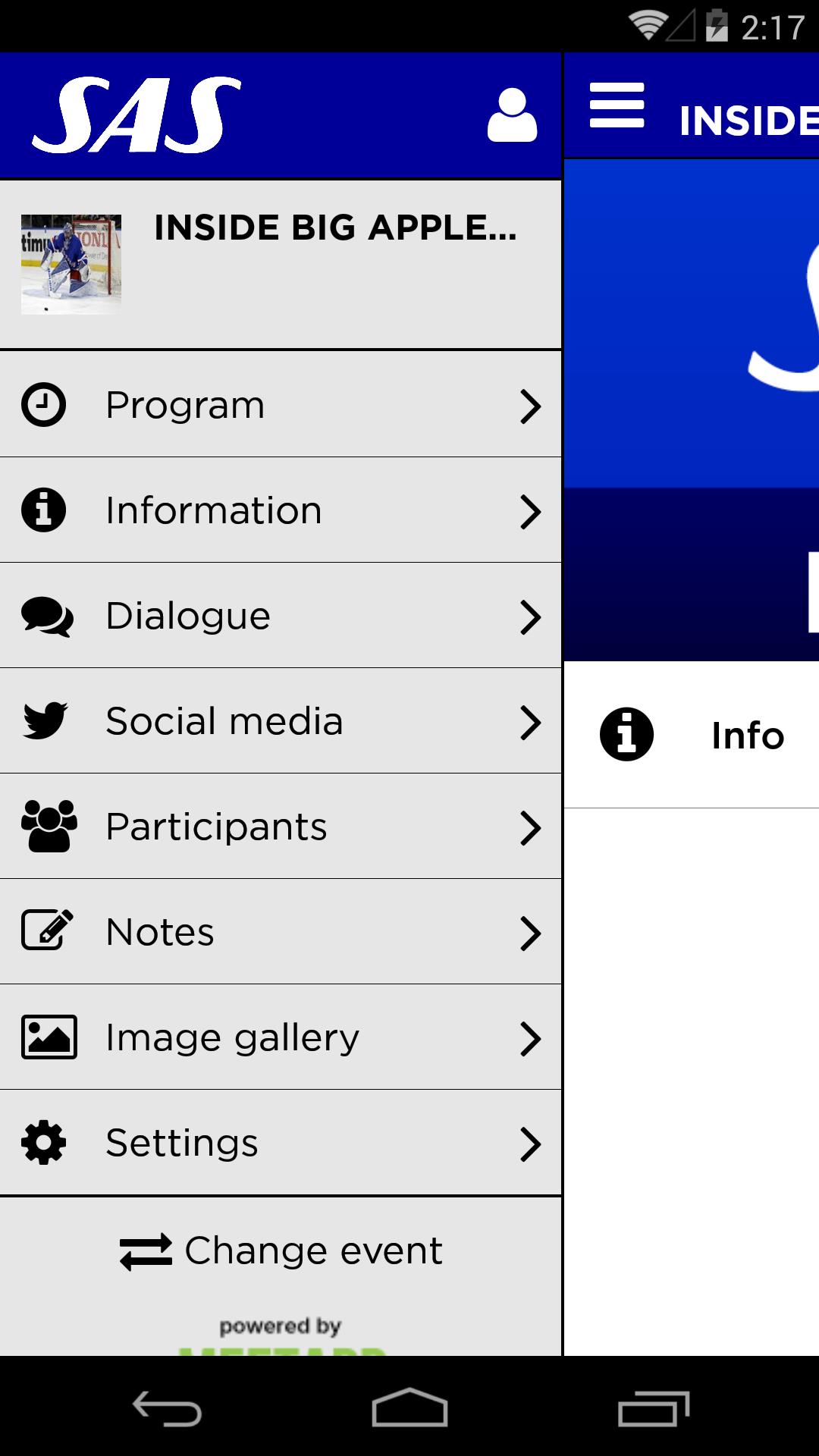819x1456 pixels.
Task: Tap Change event
Action: coord(281,1251)
